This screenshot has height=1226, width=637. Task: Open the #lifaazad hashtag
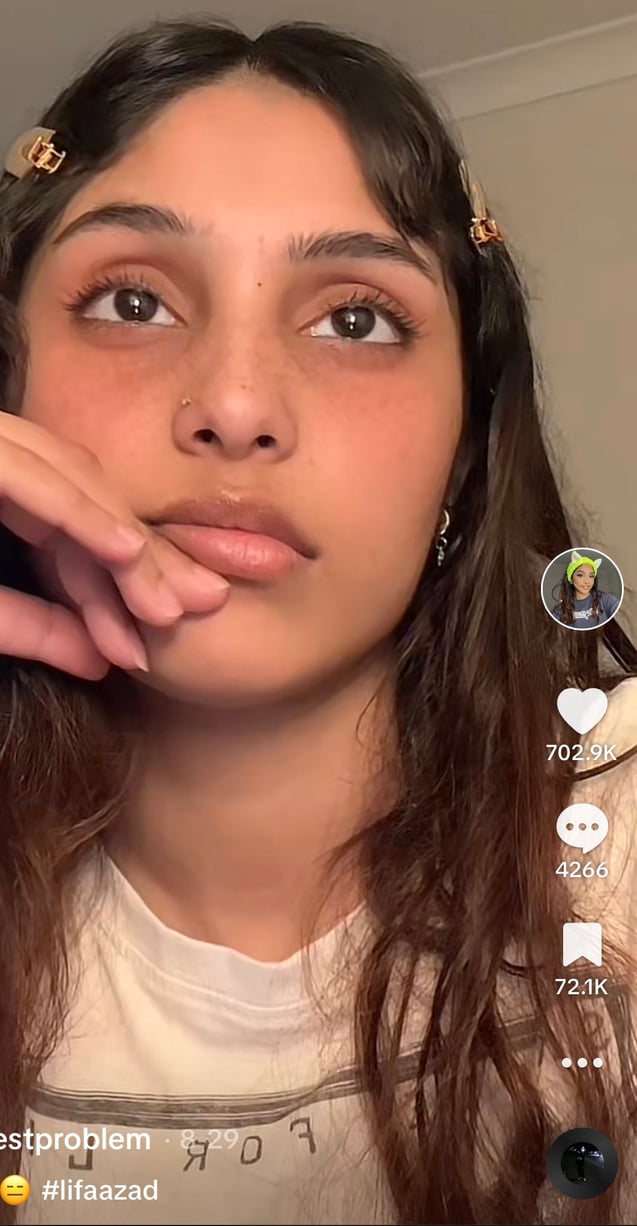point(100,1190)
